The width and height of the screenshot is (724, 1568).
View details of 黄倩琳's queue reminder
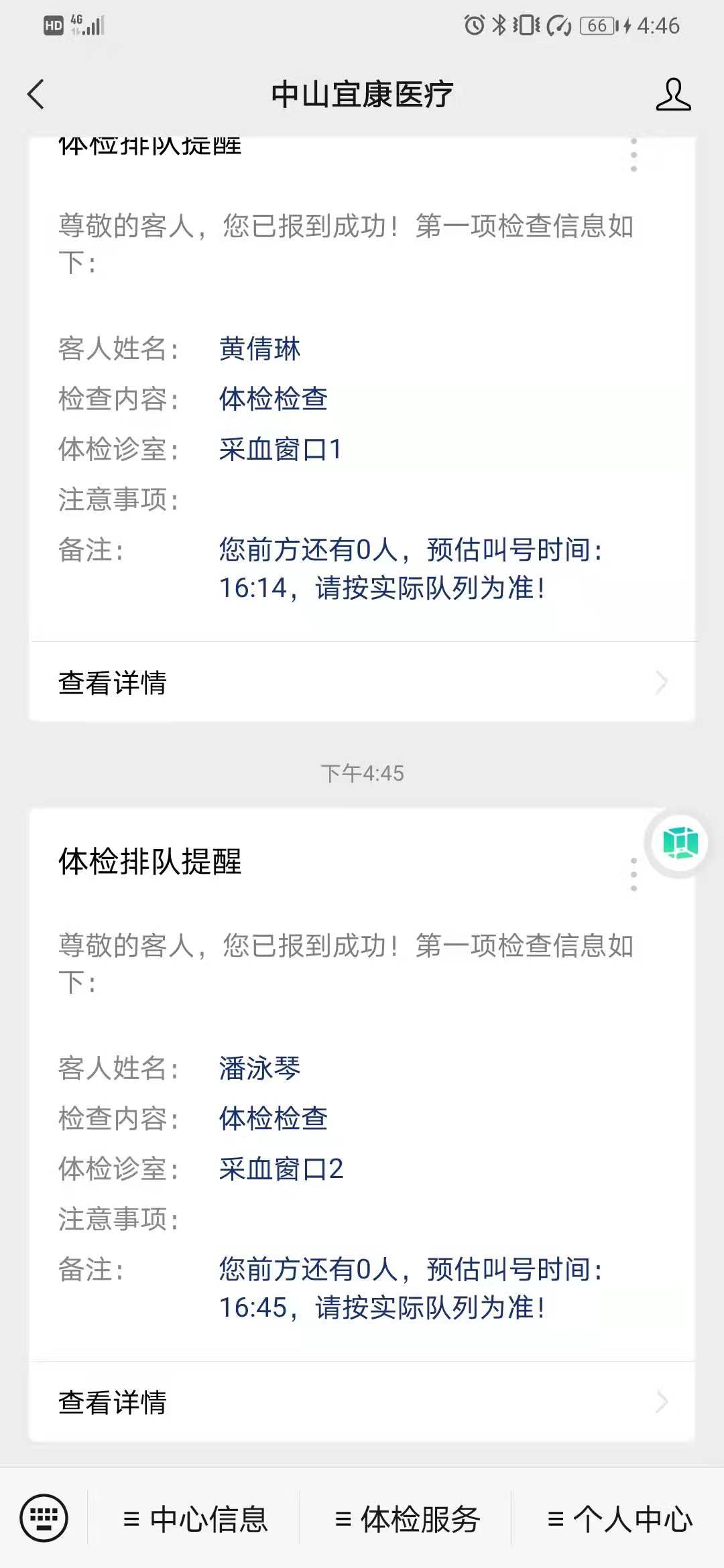click(x=362, y=682)
